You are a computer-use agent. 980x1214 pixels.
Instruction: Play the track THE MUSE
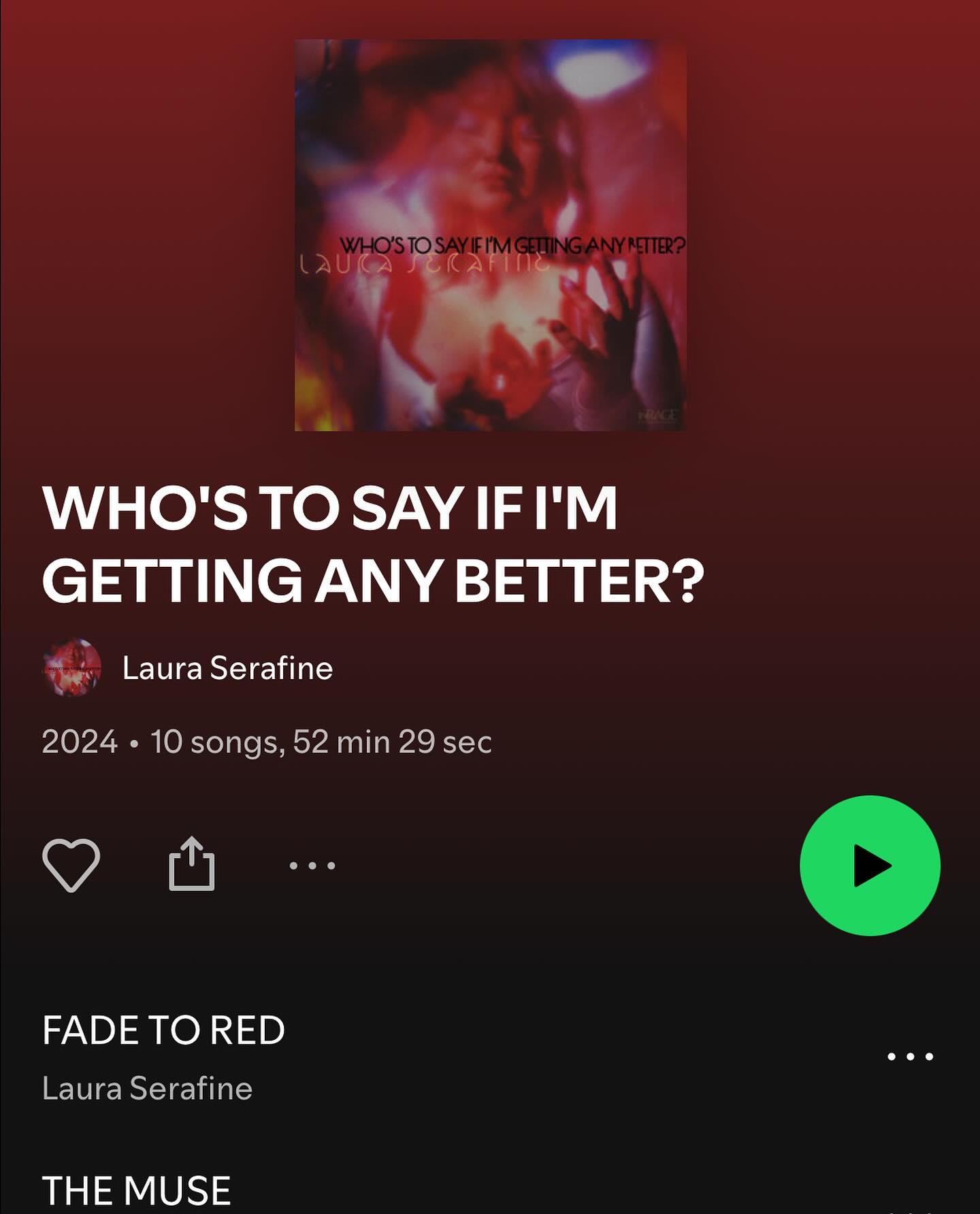click(136, 1191)
